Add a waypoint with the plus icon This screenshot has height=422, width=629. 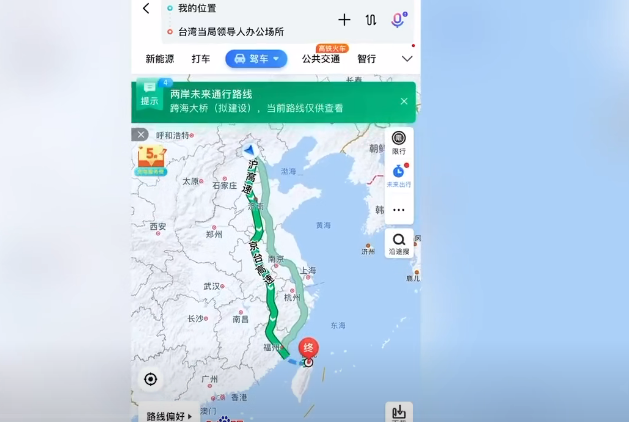[344, 19]
